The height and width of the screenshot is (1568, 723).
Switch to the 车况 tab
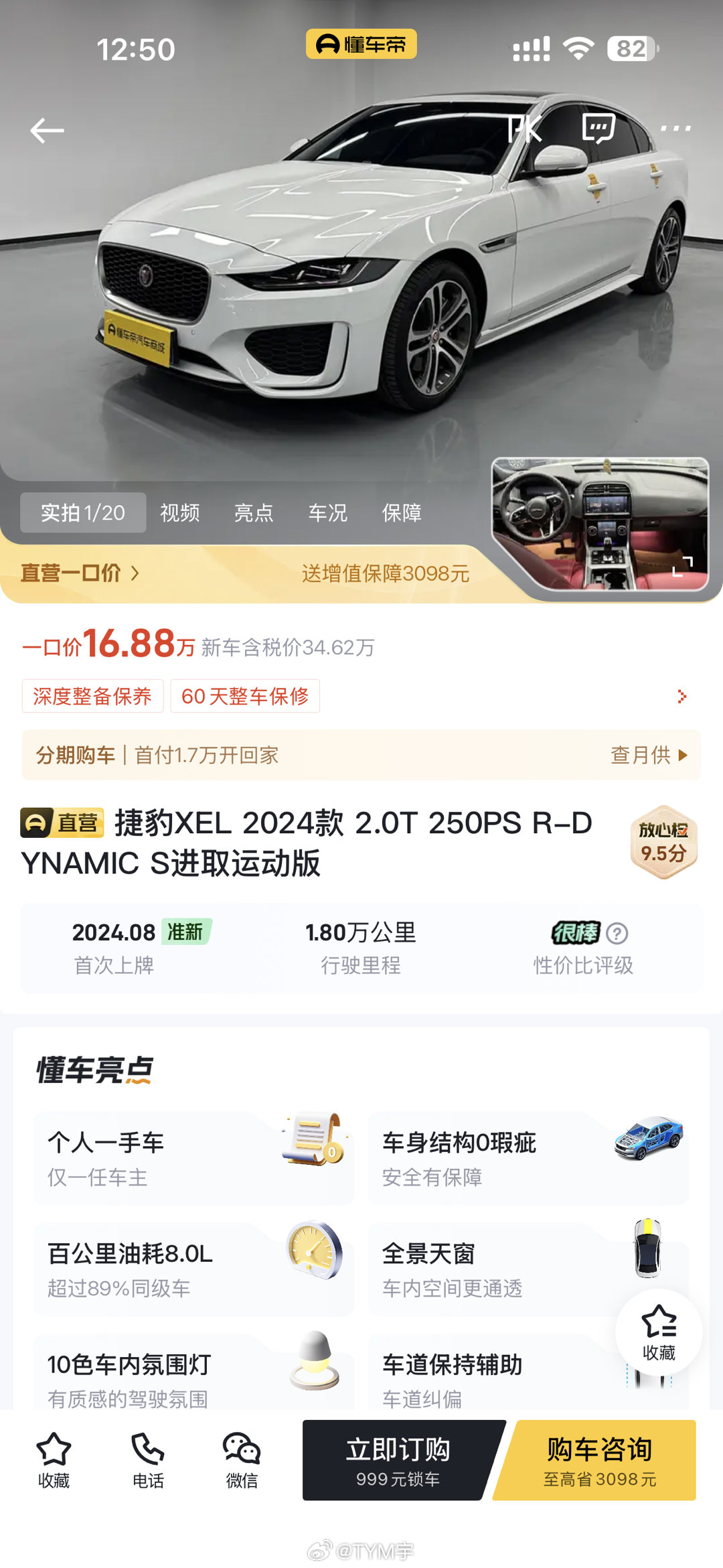327,513
